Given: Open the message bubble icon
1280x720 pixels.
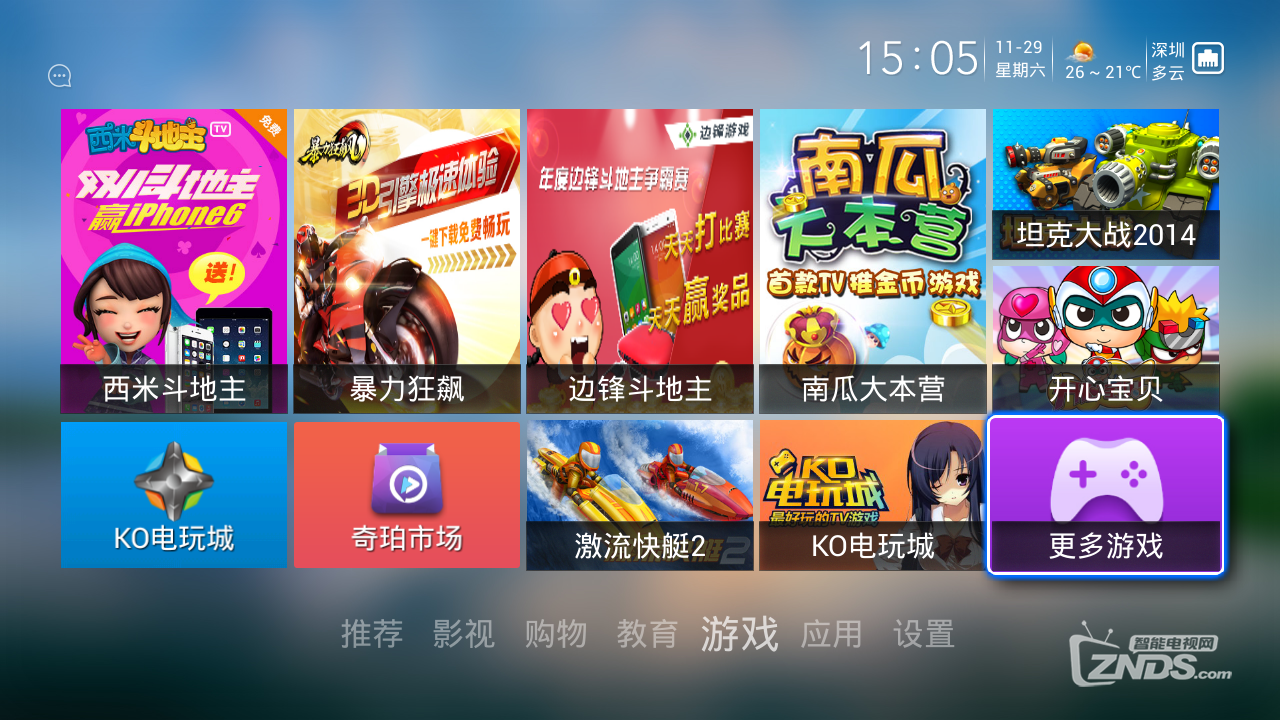Looking at the screenshot, I should pyautogui.click(x=59, y=76).
